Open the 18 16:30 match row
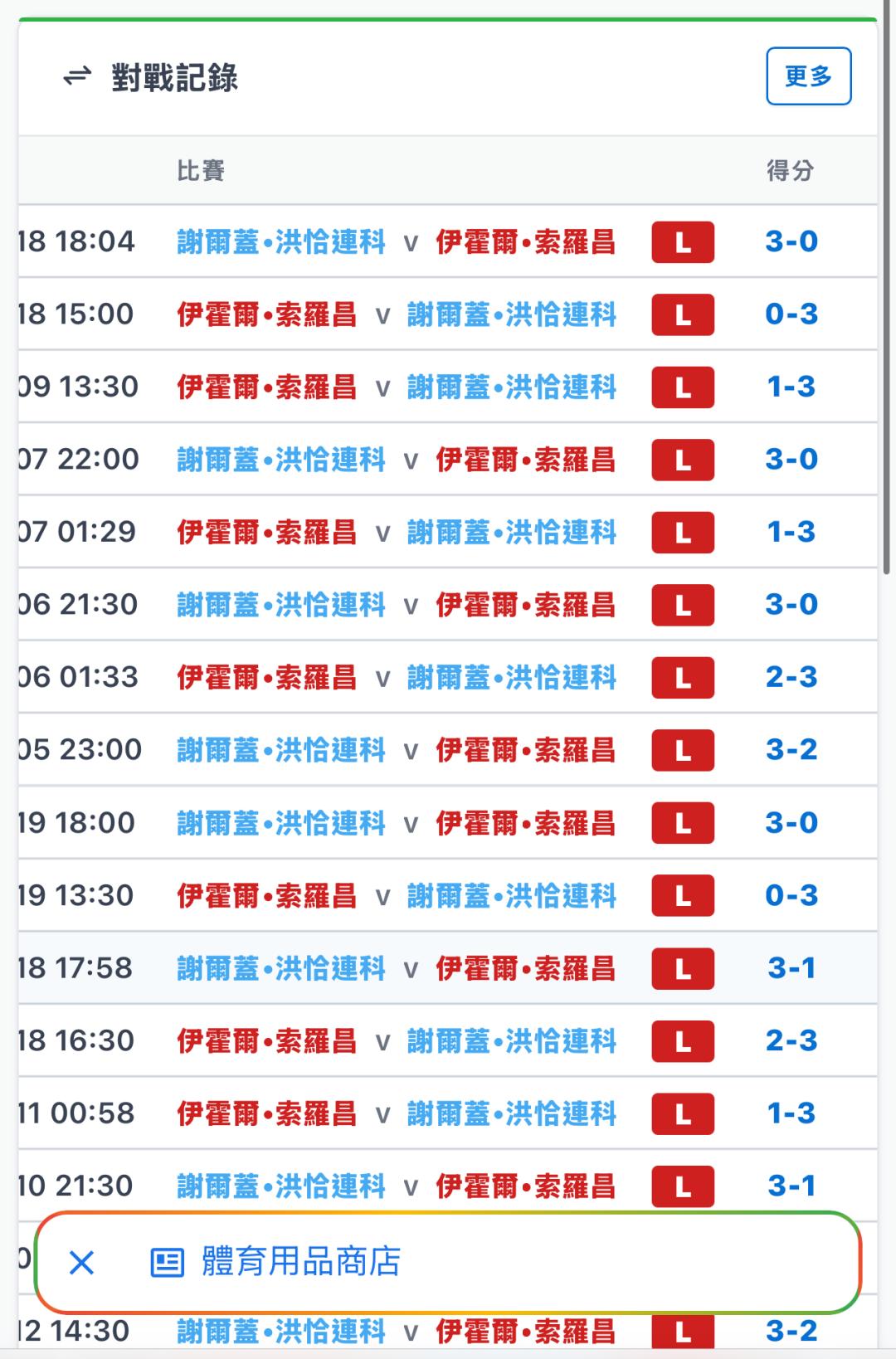 tap(448, 1040)
